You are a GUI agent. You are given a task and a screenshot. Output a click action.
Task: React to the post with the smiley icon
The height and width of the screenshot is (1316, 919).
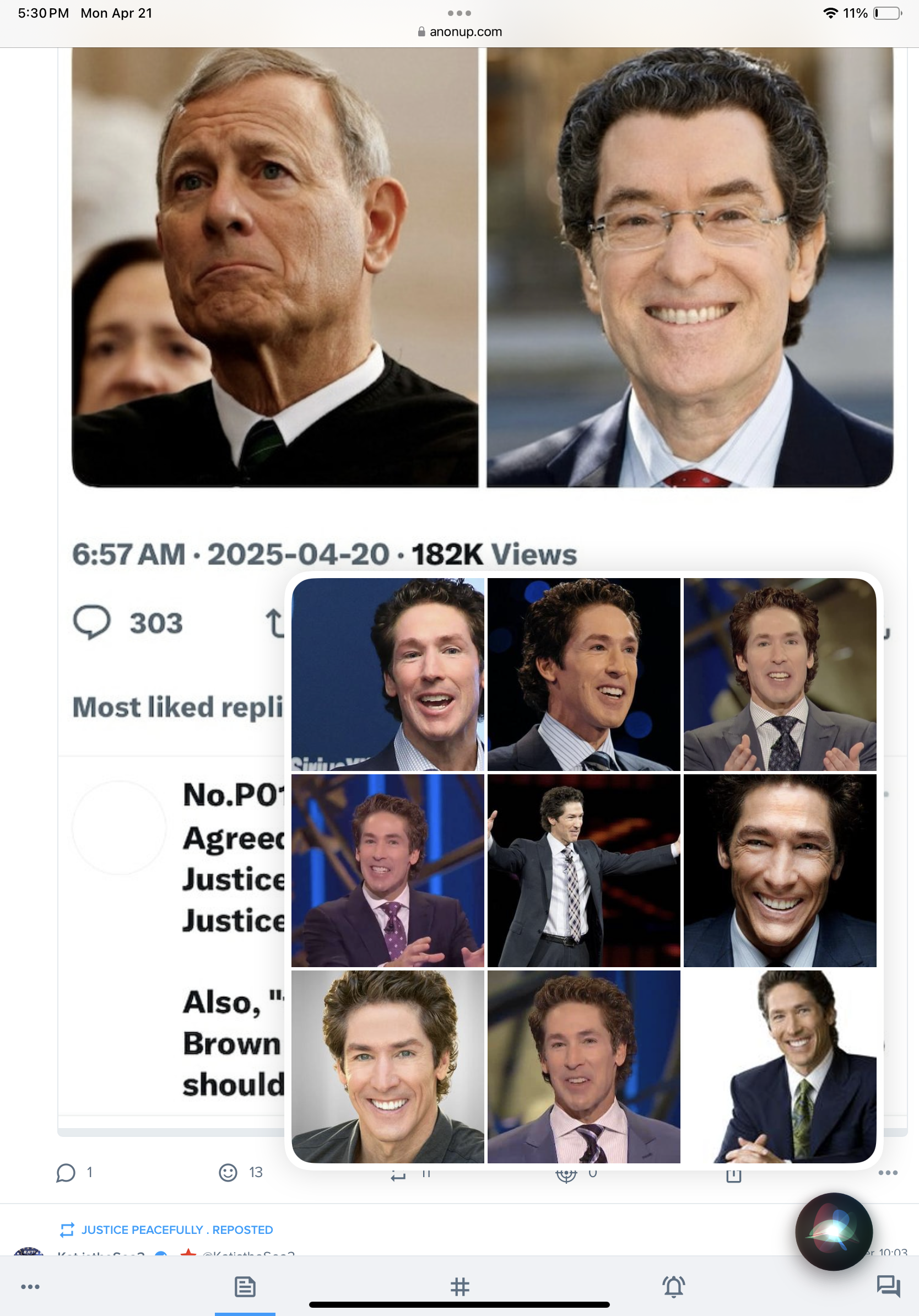(228, 1173)
